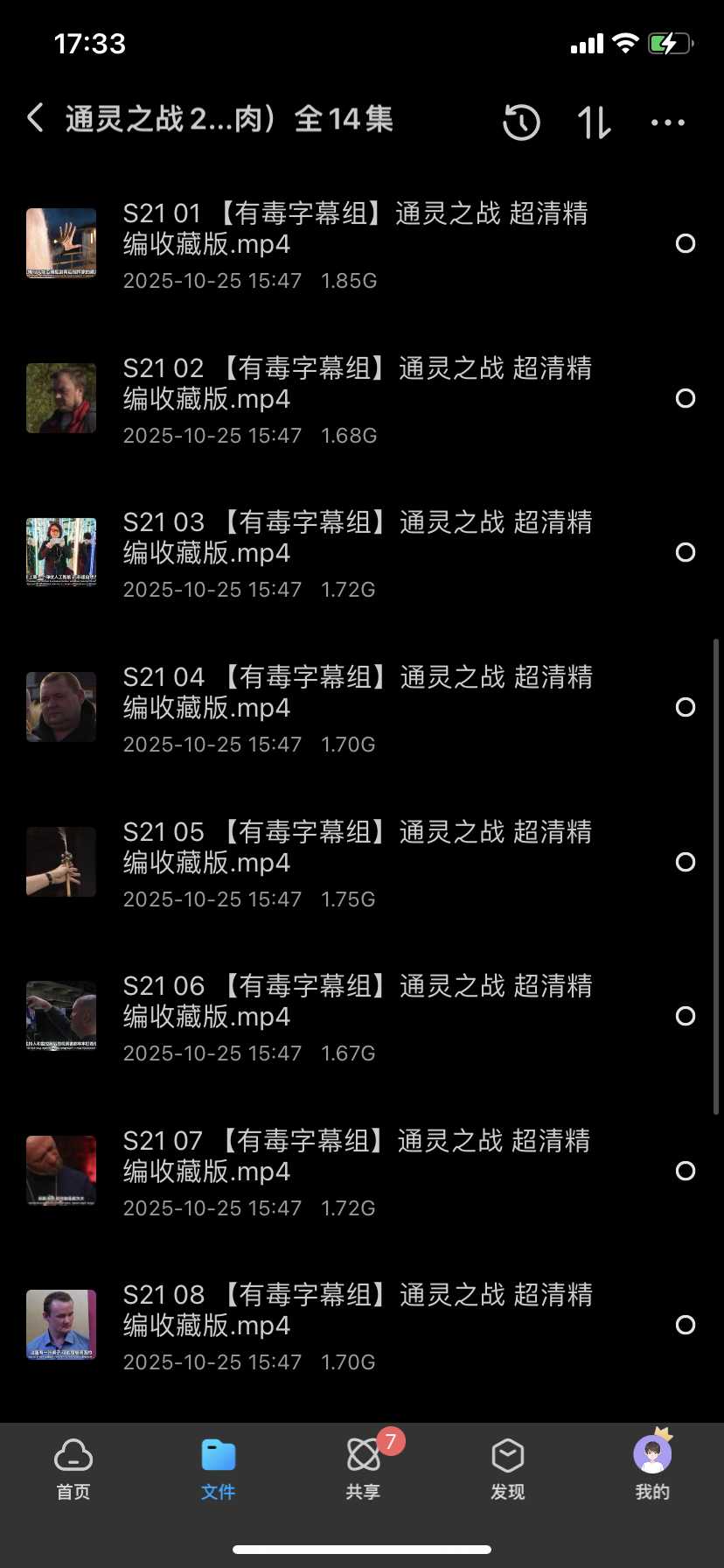Mark the S21 08 selection circle
Viewport: 724px width, 1568px height.
685,1325
